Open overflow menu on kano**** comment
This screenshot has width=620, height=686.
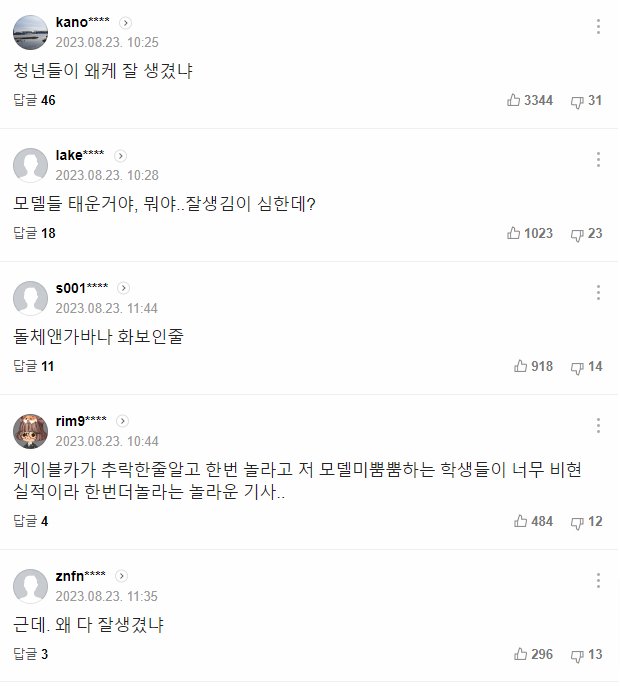pyautogui.click(x=598, y=27)
